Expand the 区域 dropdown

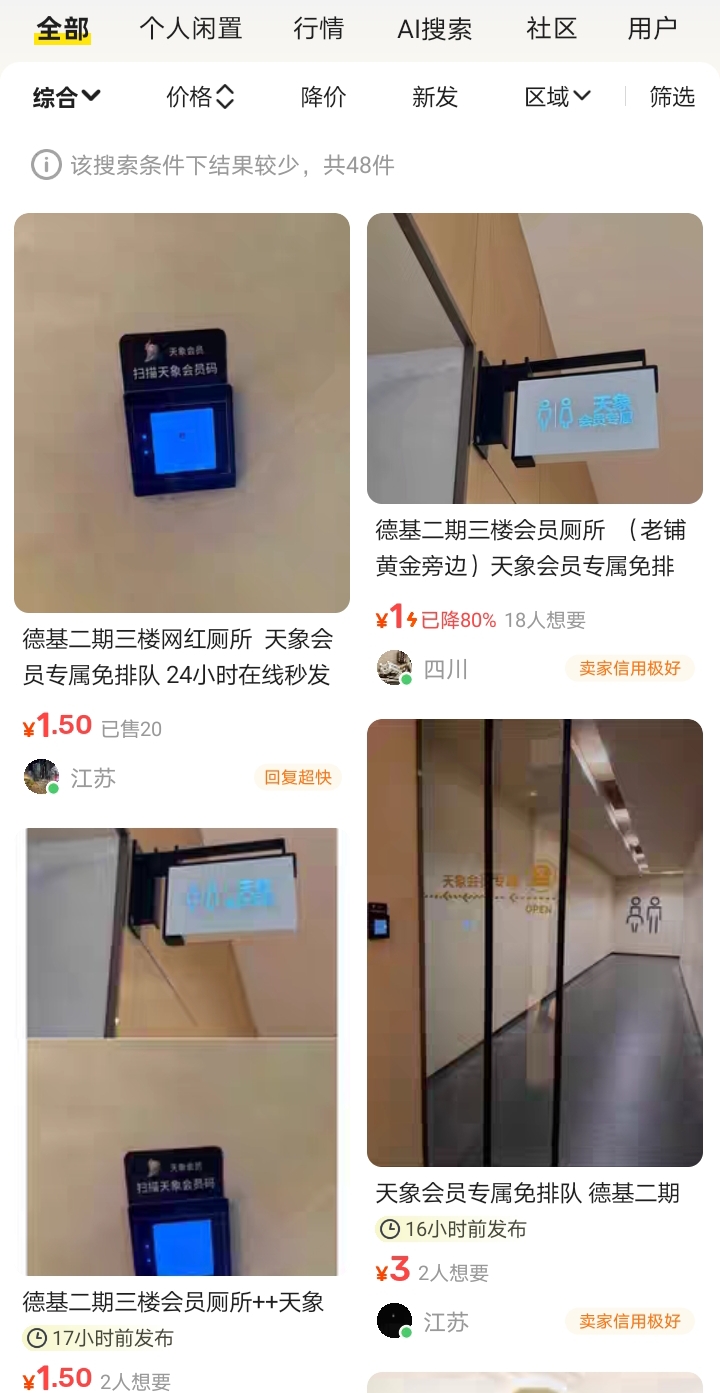click(557, 97)
